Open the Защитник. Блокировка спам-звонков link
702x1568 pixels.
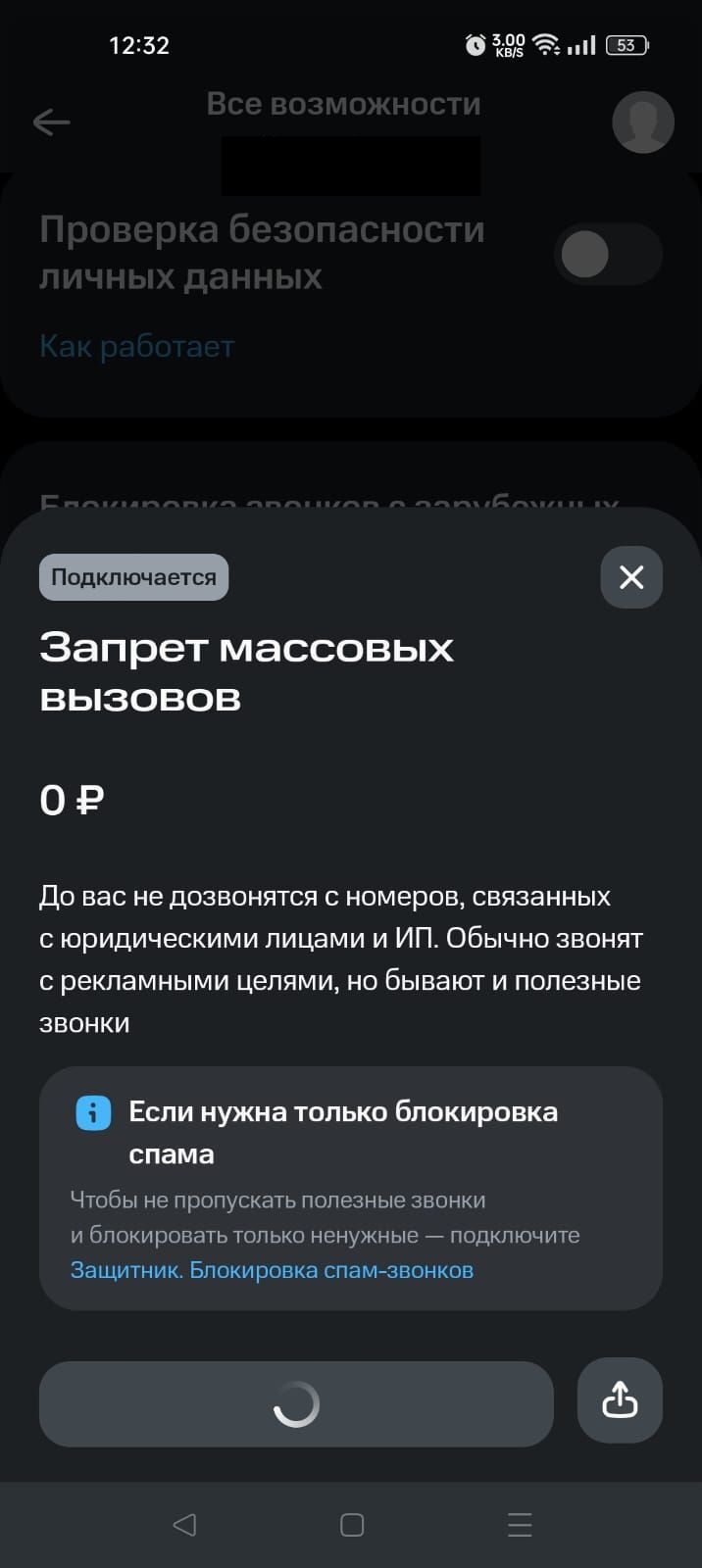(x=272, y=1270)
